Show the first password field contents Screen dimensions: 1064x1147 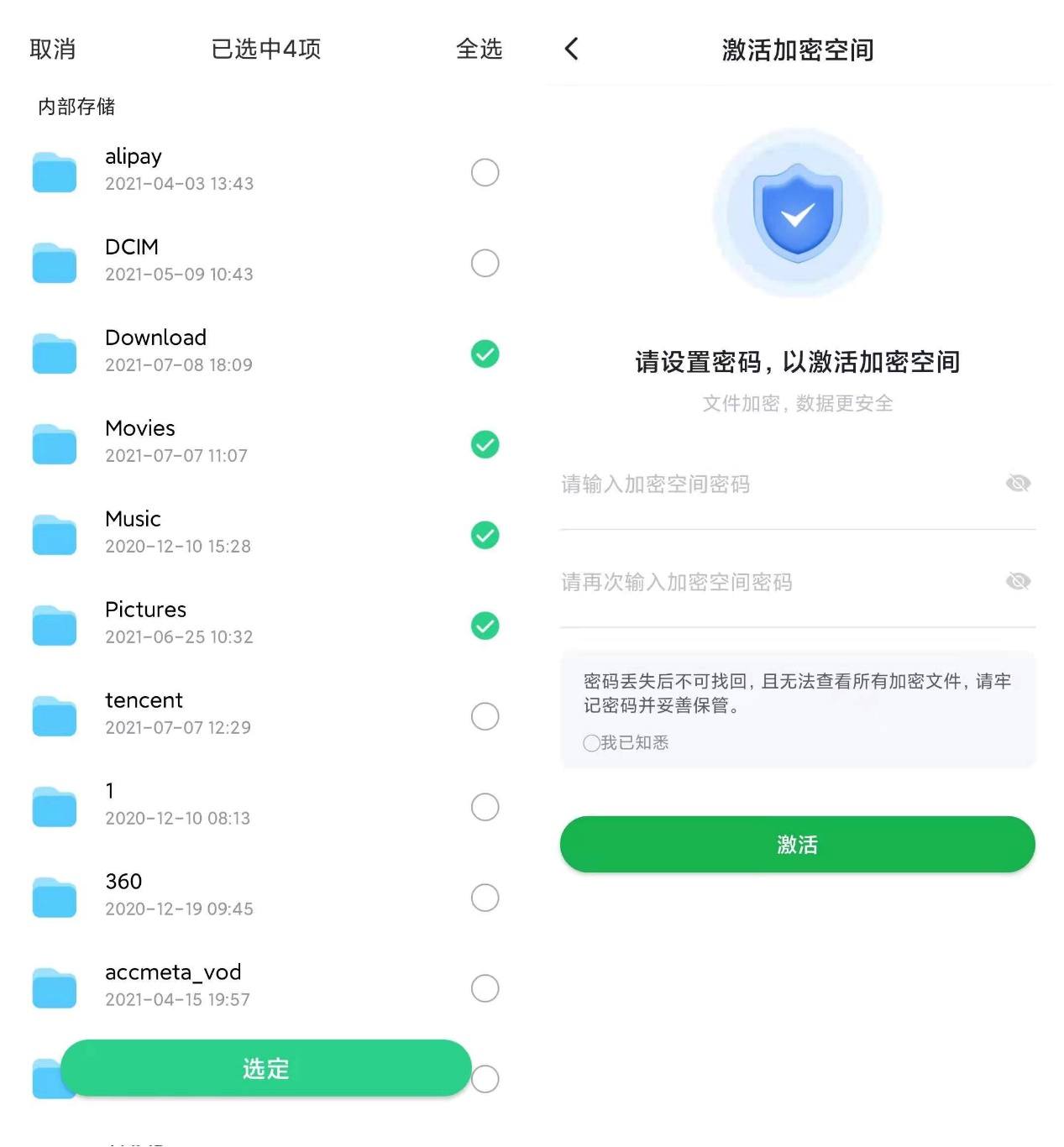(1019, 484)
